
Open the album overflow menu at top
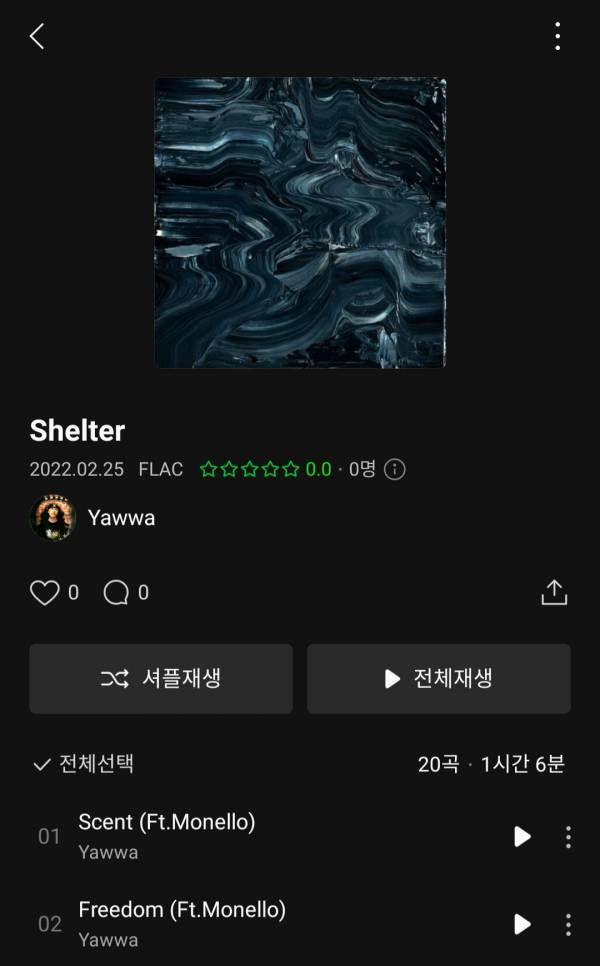click(557, 37)
